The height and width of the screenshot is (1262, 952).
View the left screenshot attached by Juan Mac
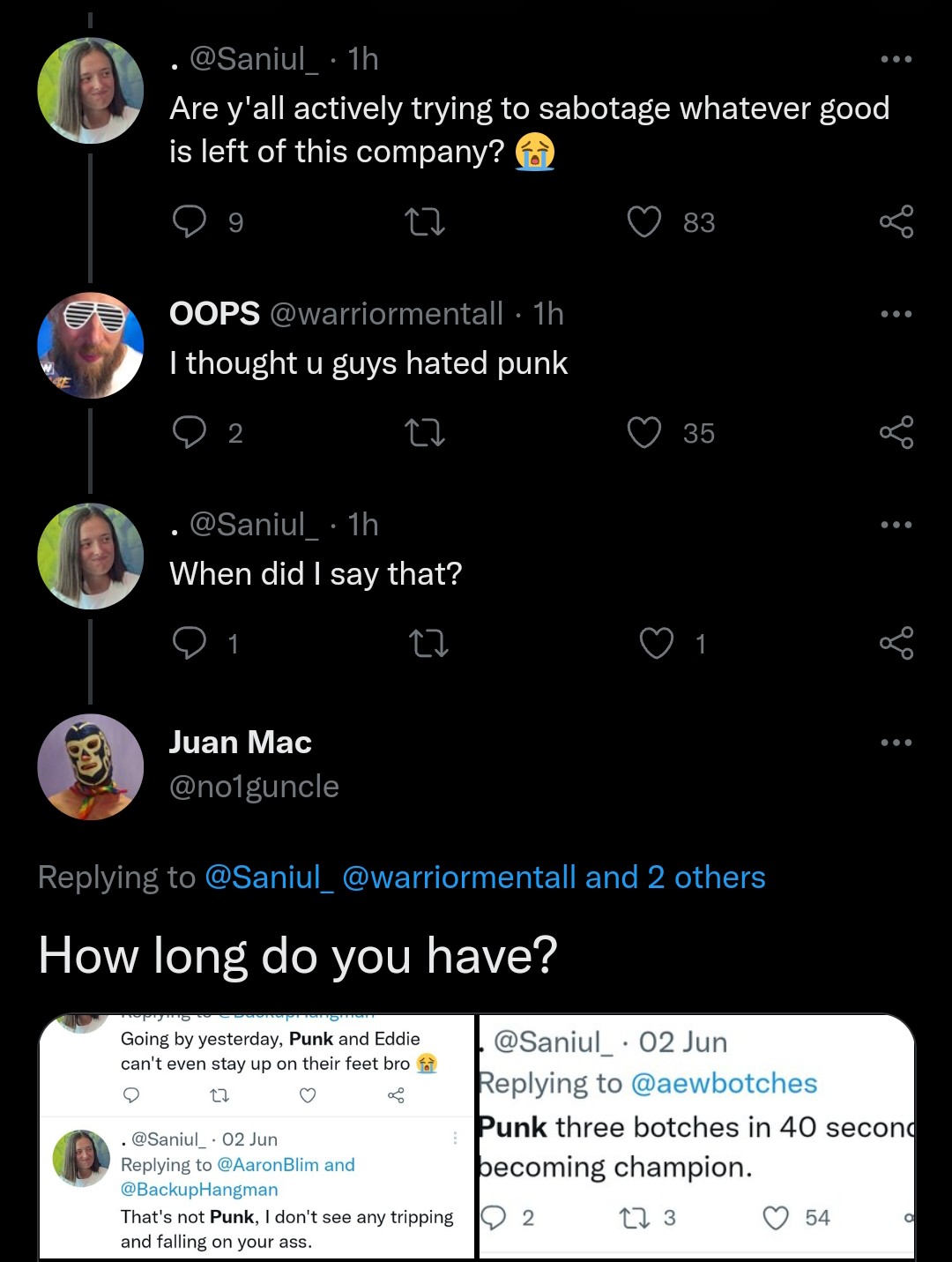click(x=257, y=1136)
